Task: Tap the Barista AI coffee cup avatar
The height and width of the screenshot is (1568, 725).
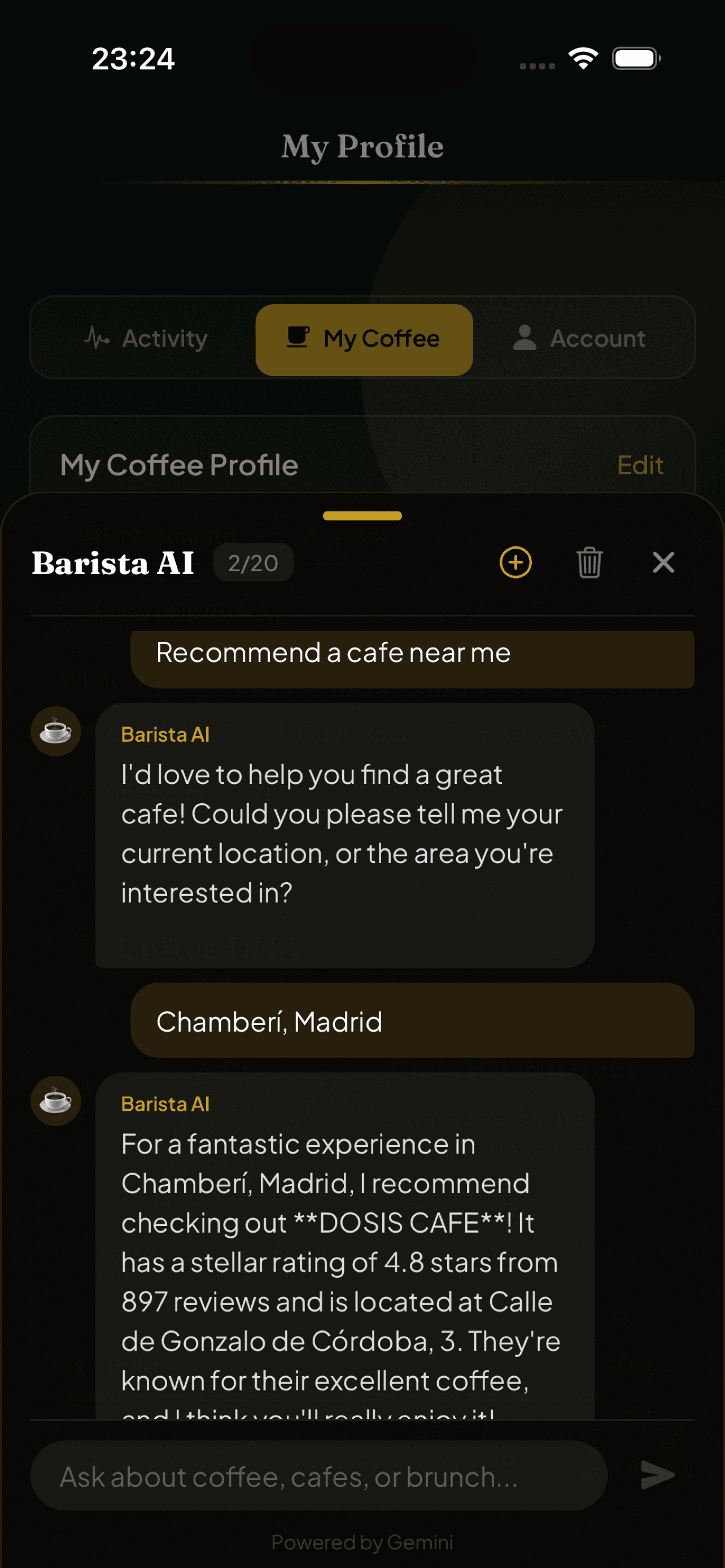Action: click(x=55, y=730)
